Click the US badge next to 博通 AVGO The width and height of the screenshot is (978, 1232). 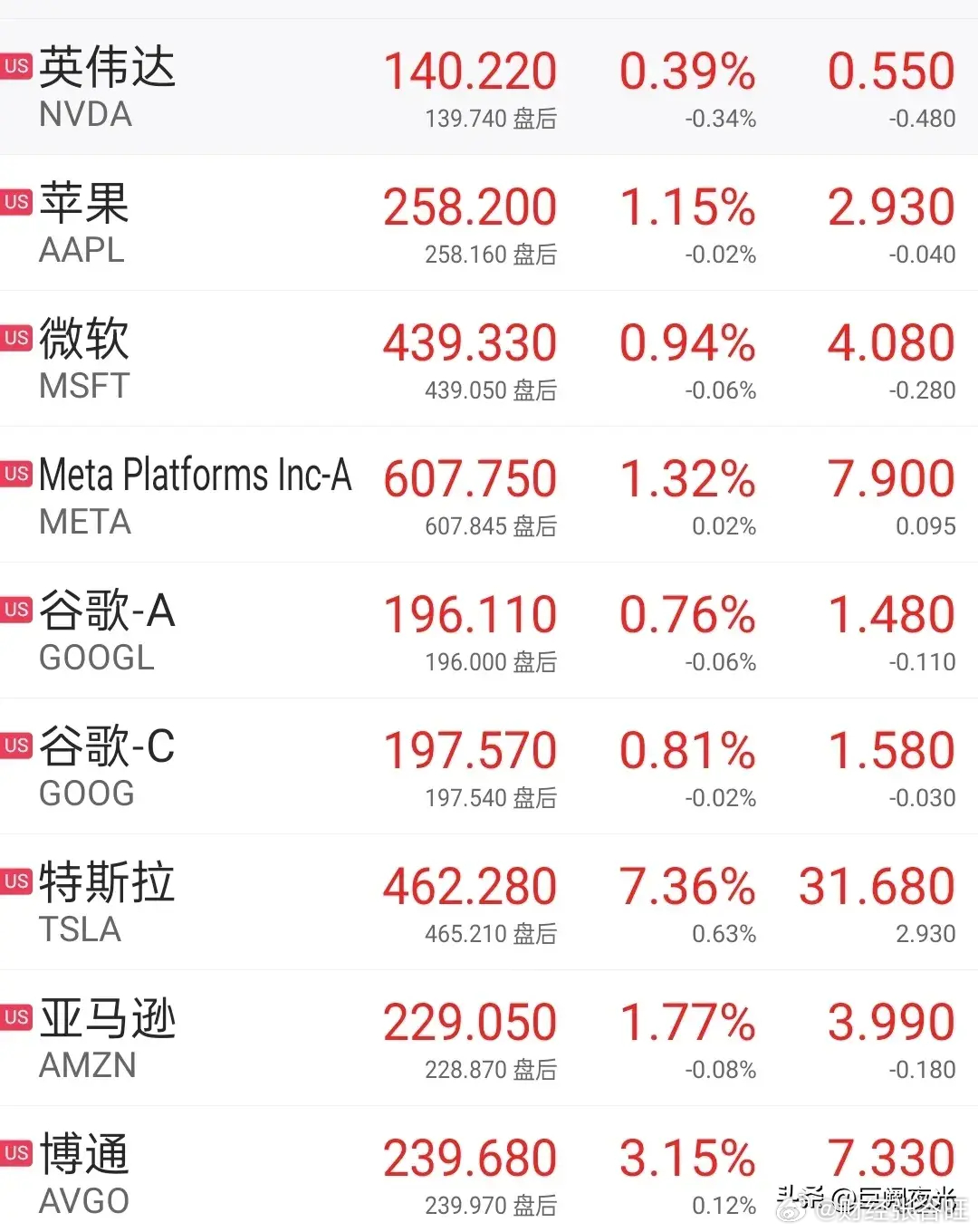[14, 1152]
